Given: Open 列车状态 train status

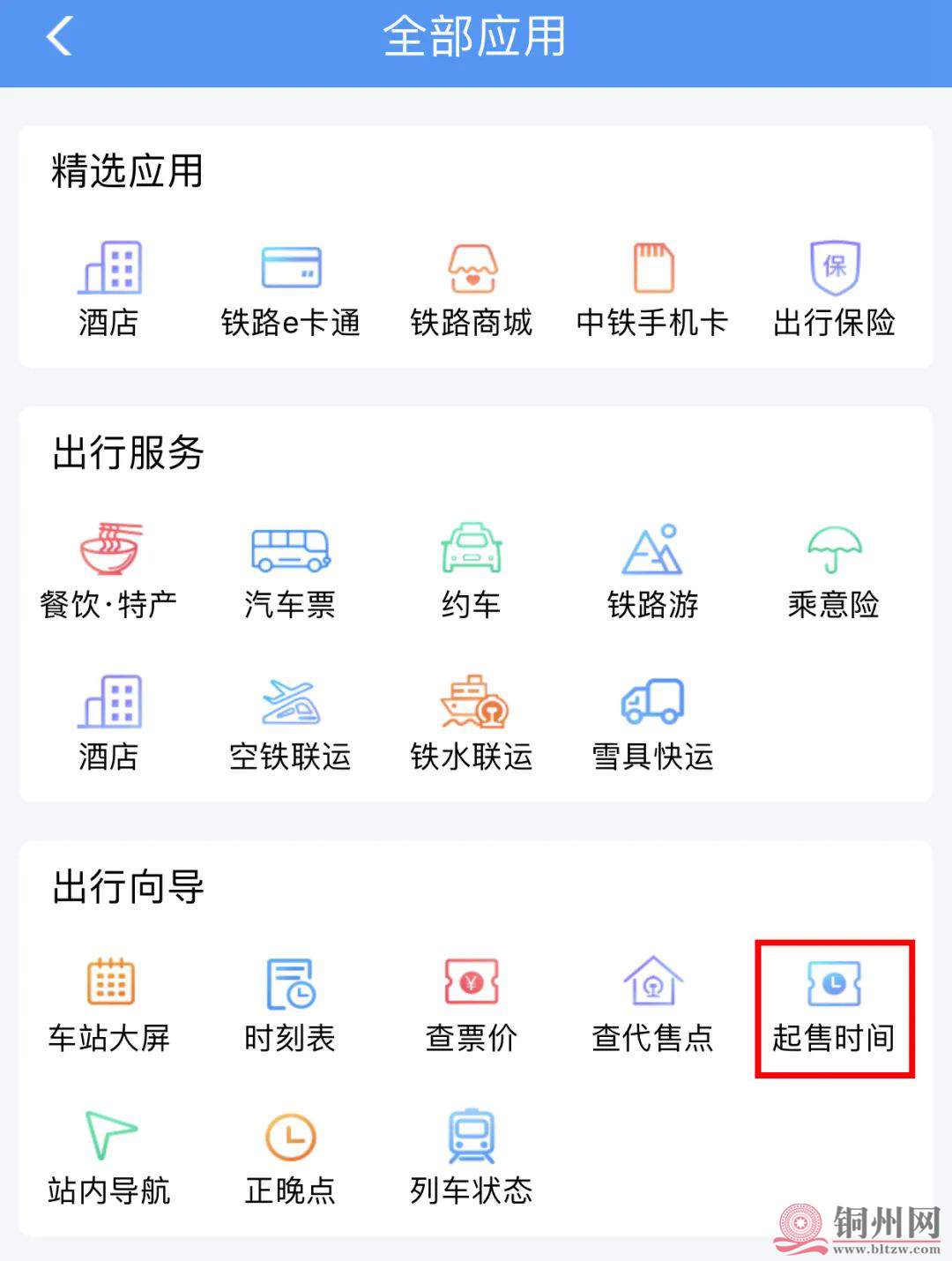Looking at the screenshot, I should pyautogui.click(x=472, y=1157).
